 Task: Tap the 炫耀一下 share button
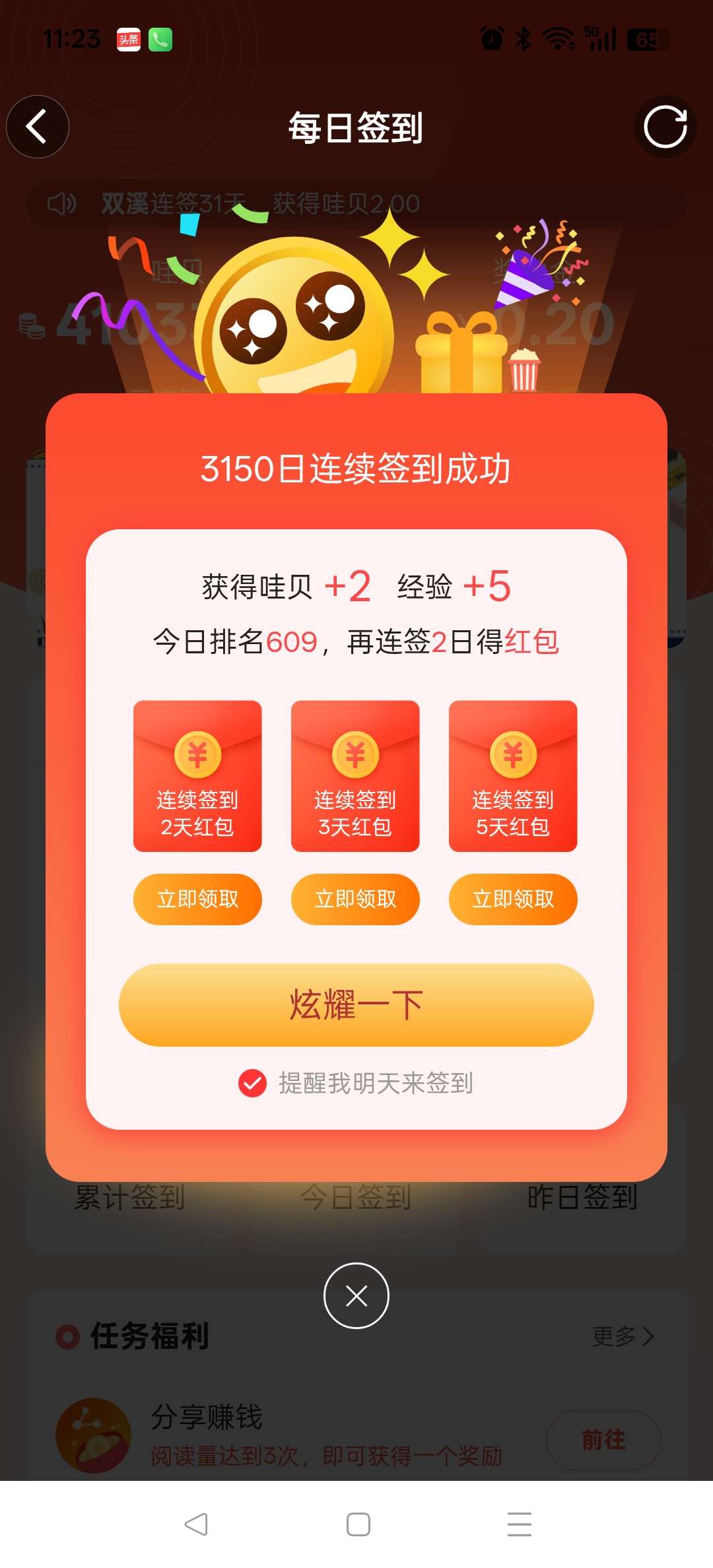click(x=356, y=1004)
